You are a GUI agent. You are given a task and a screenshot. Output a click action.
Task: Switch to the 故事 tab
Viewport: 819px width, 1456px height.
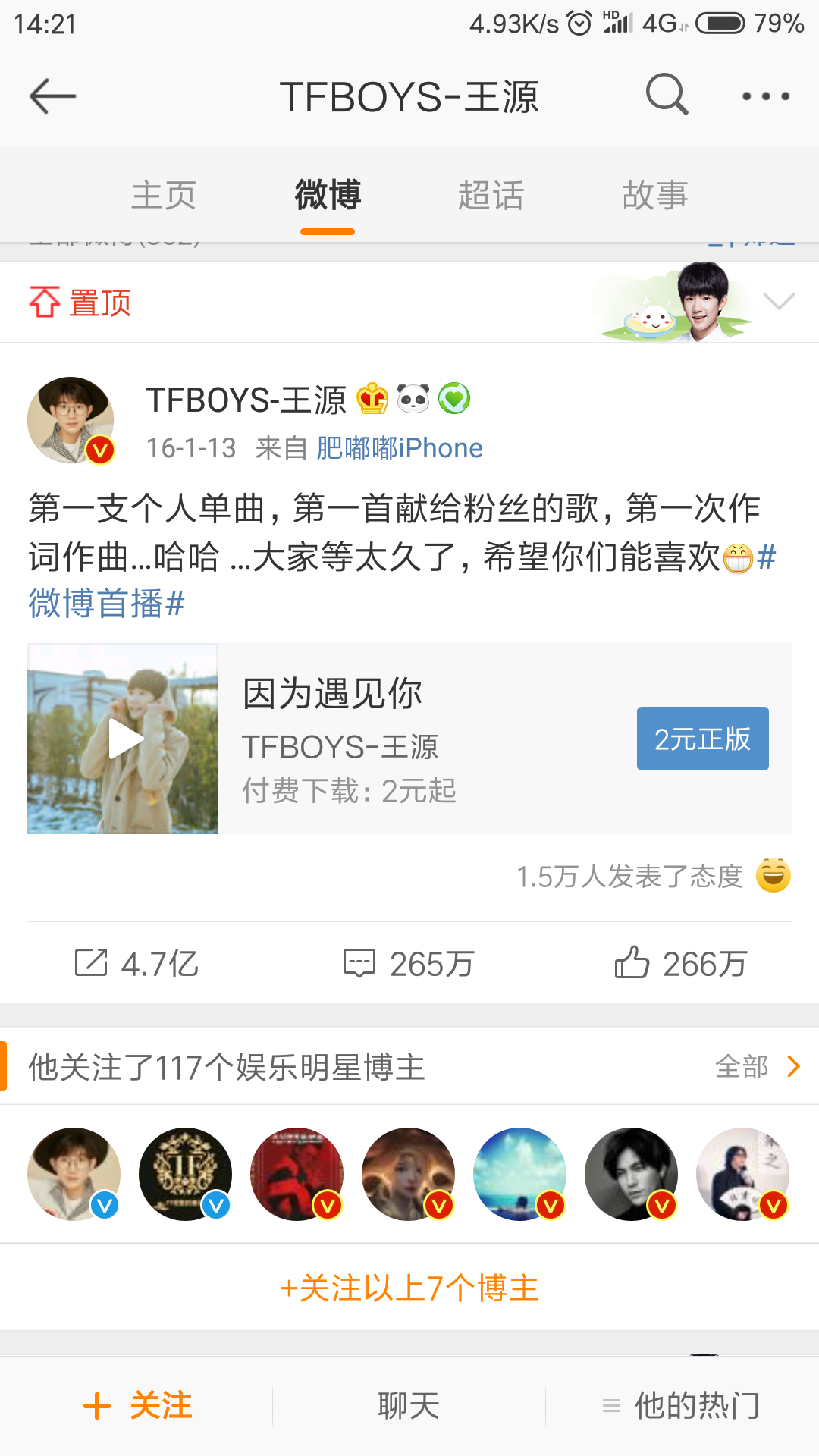point(654,196)
